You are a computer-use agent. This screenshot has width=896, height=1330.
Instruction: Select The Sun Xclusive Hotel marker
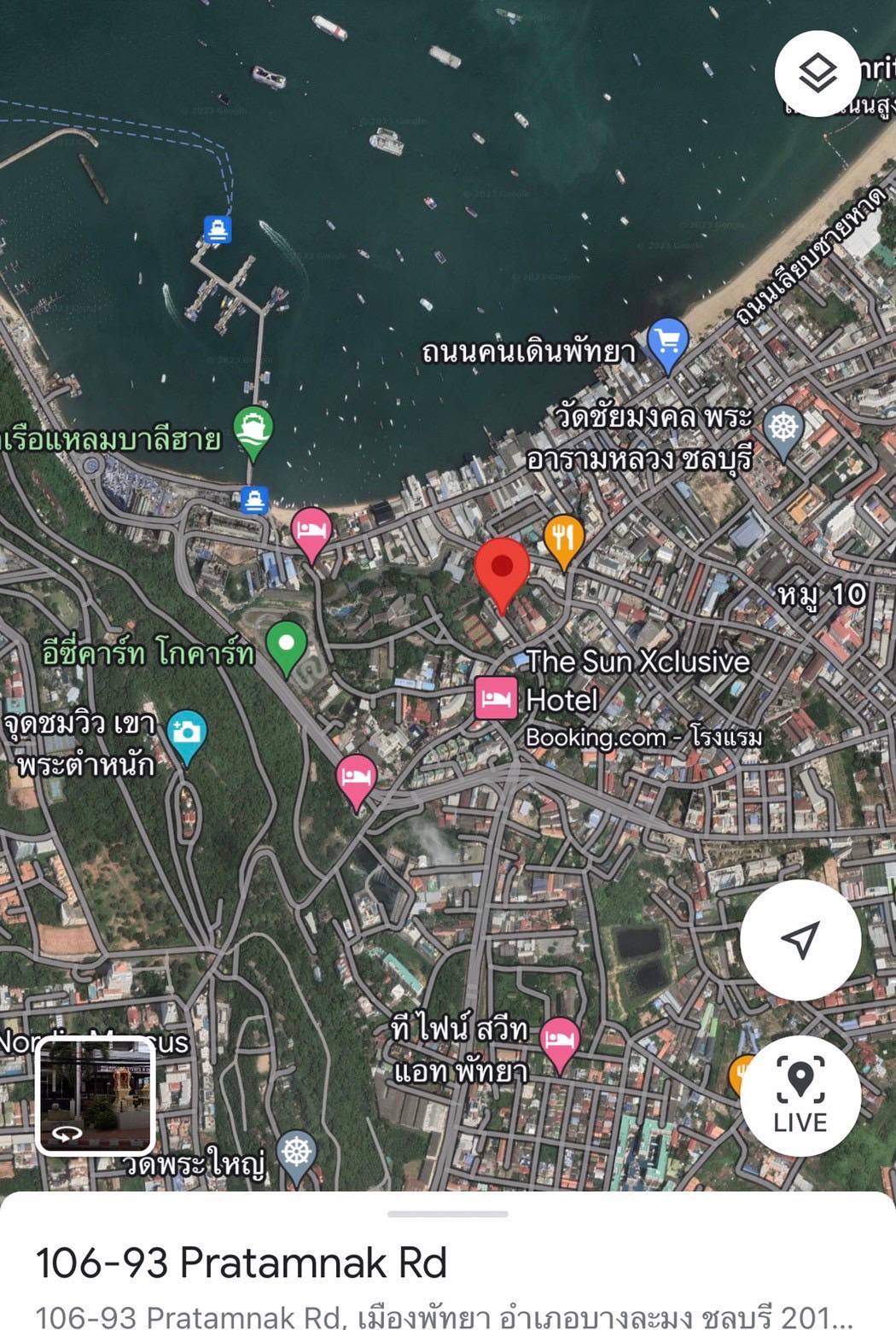(496, 699)
